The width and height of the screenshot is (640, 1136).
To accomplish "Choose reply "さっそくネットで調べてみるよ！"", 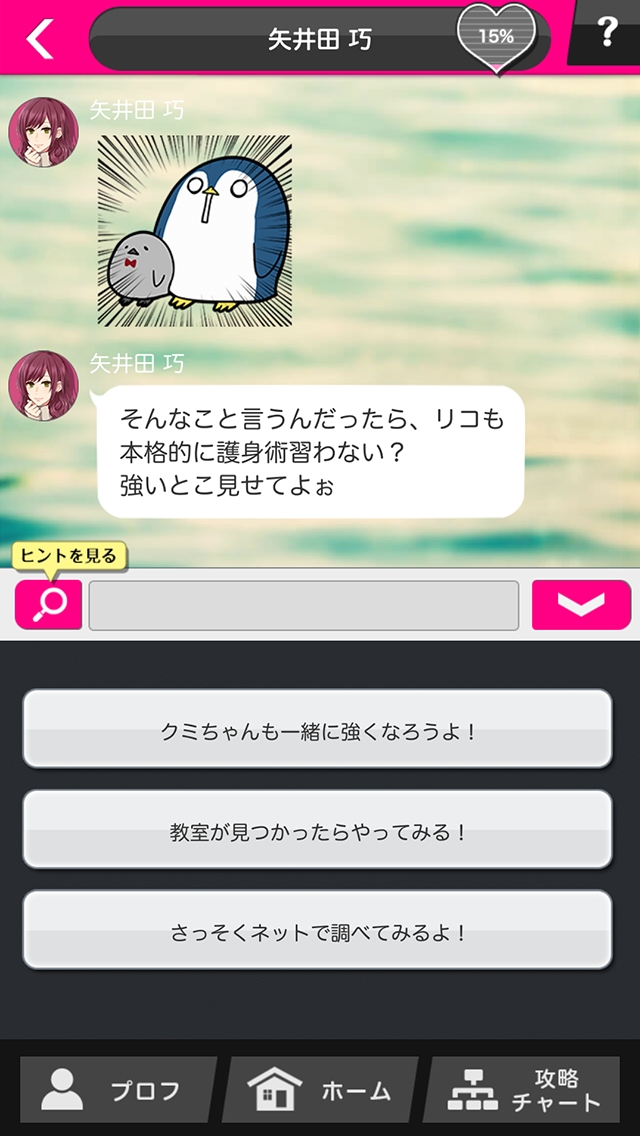I will tap(317, 931).
